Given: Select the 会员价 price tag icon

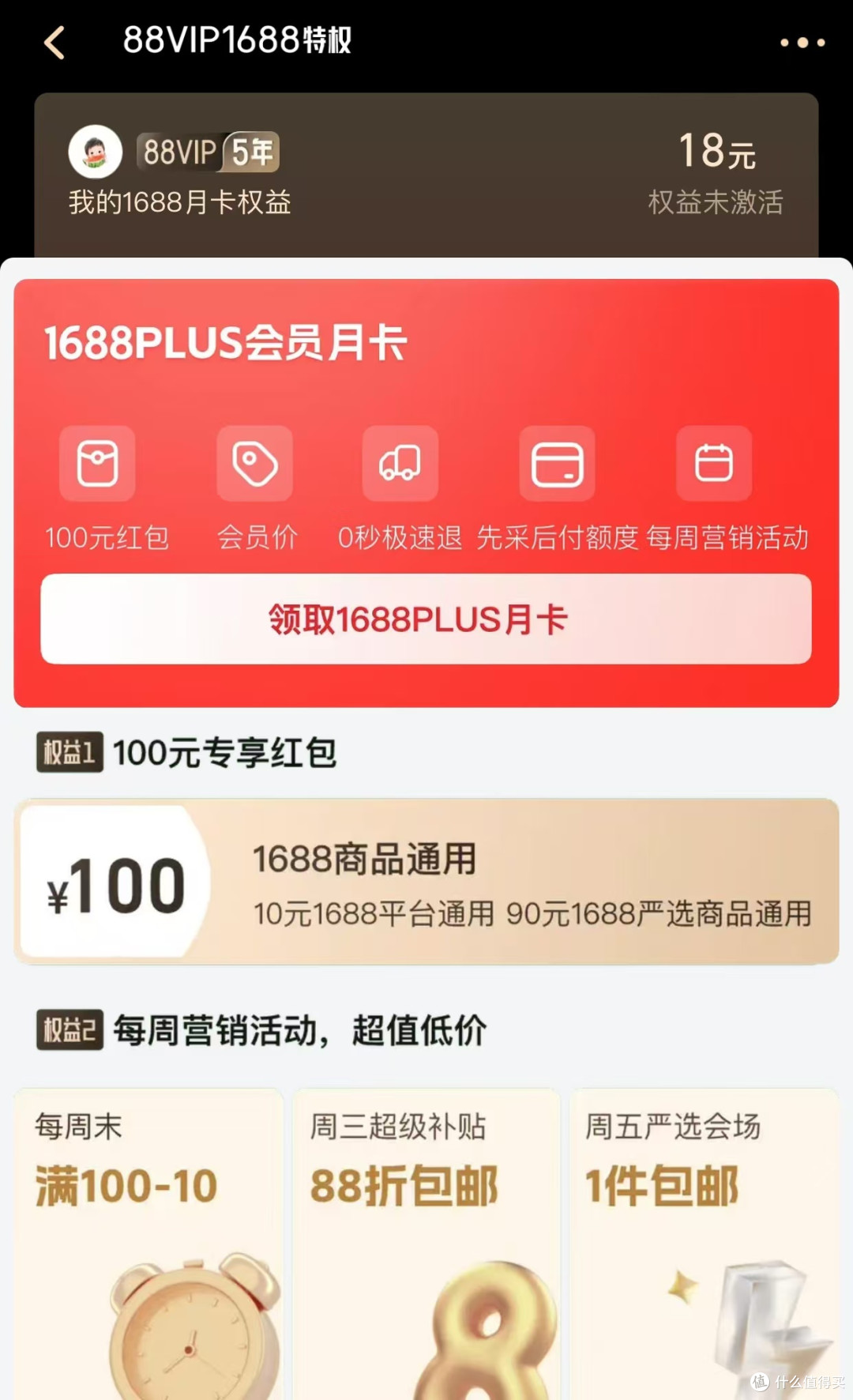Looking at the screenshot, I should tap(254, 465).
